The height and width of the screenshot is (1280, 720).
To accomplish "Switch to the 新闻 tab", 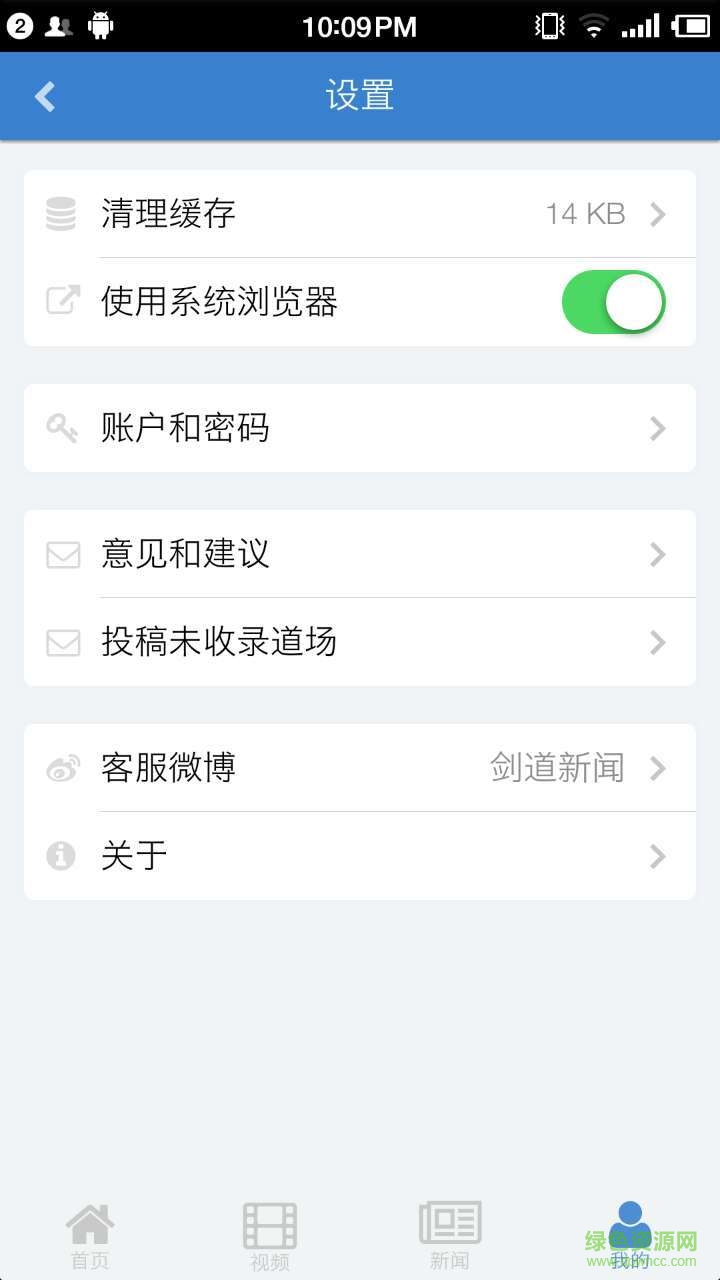I will [x=450, y=1232].
